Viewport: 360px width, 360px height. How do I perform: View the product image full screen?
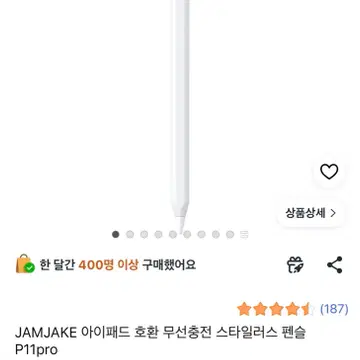[180, 113]
